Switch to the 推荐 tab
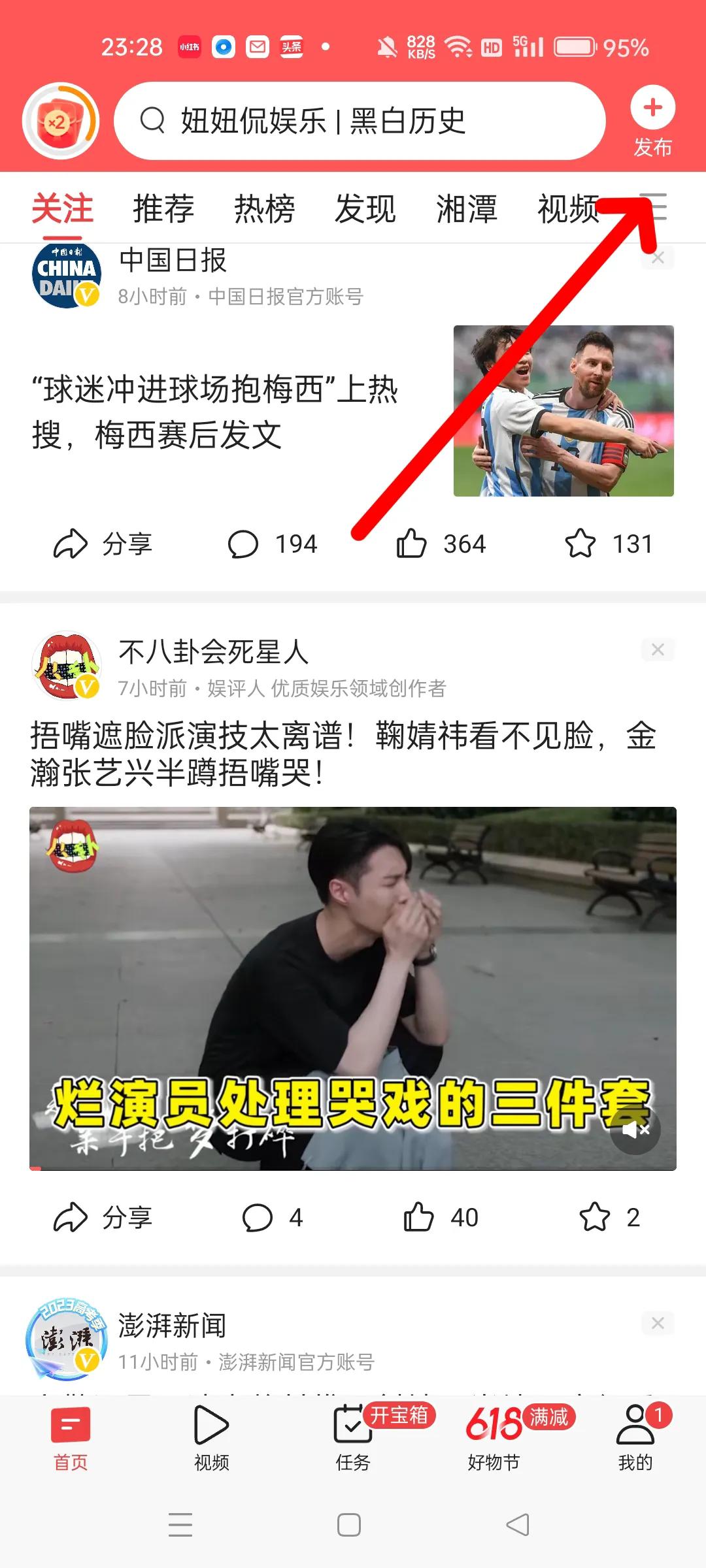 [162, 208]
